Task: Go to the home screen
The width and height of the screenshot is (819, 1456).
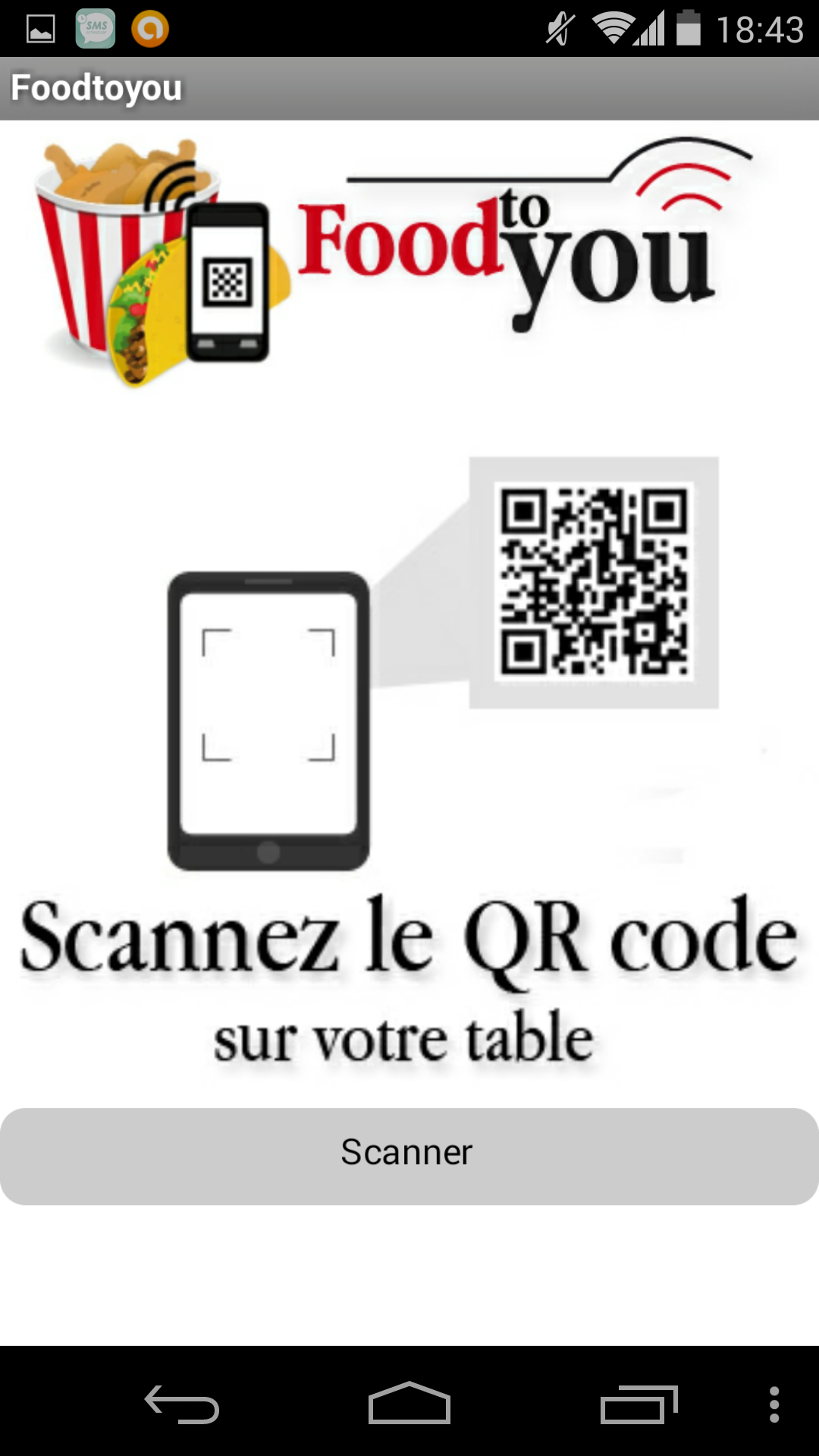Action: (x=409, y=1404)
